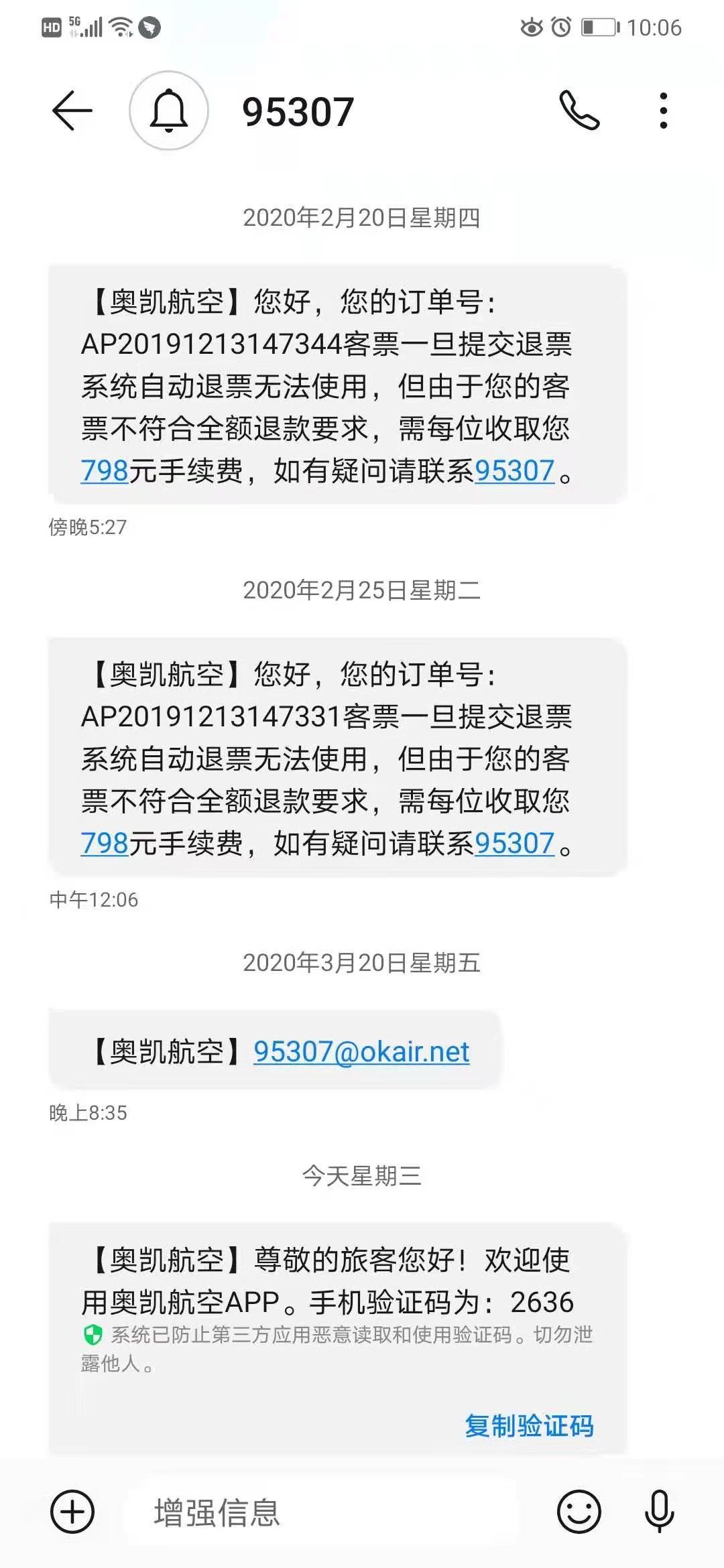Tap the 95307 link in the February 20 message

(514, 470)
